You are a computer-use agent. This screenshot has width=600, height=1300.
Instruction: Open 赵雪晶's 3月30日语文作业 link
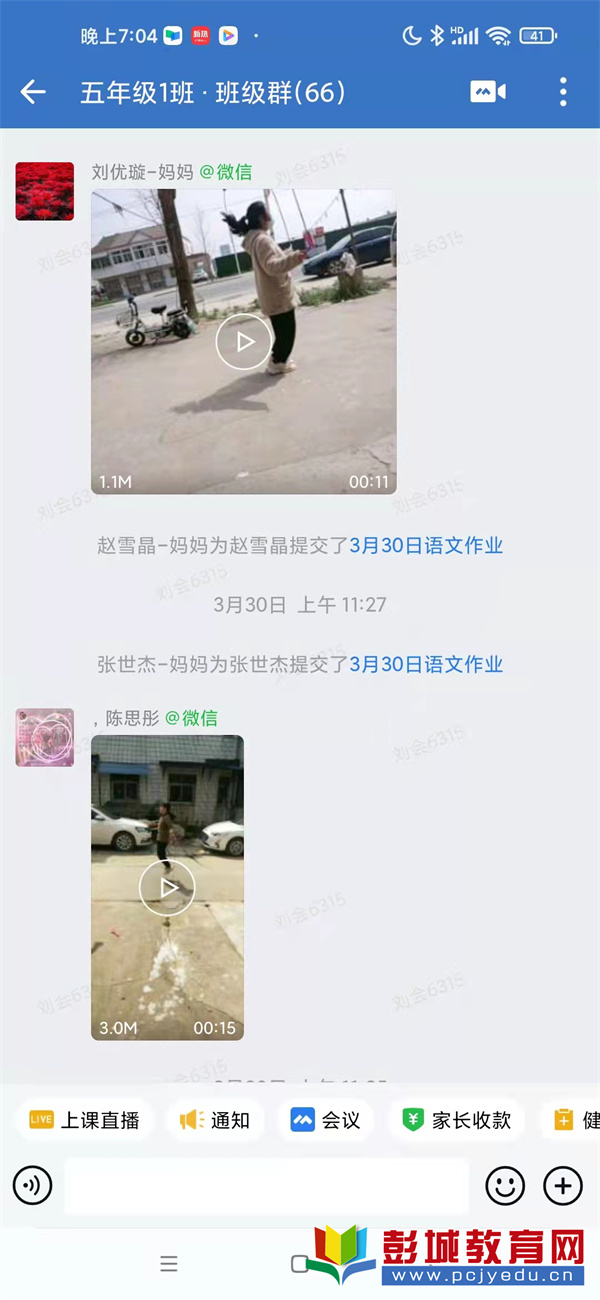426,546
